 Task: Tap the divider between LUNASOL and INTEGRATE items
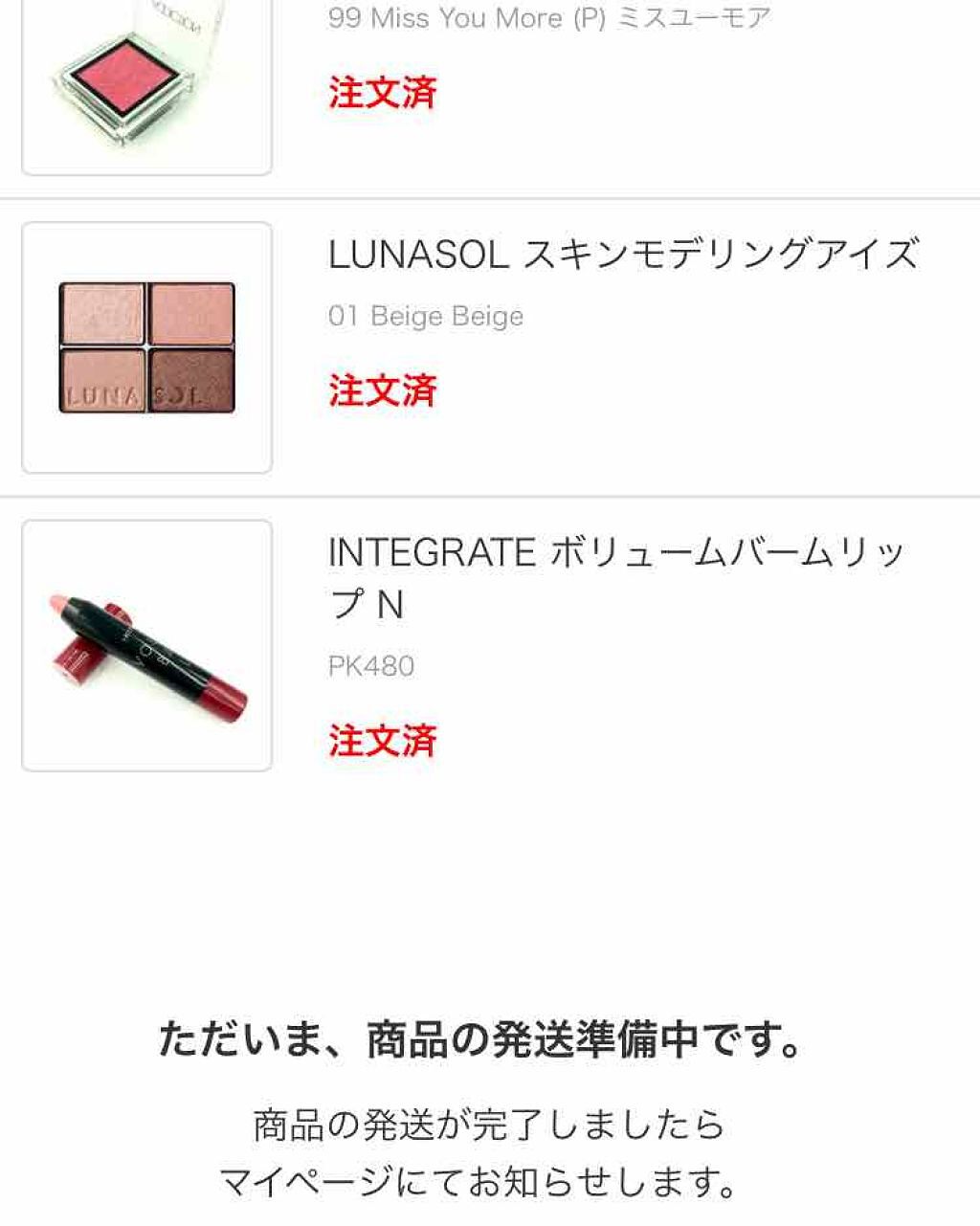pos(490,495)
